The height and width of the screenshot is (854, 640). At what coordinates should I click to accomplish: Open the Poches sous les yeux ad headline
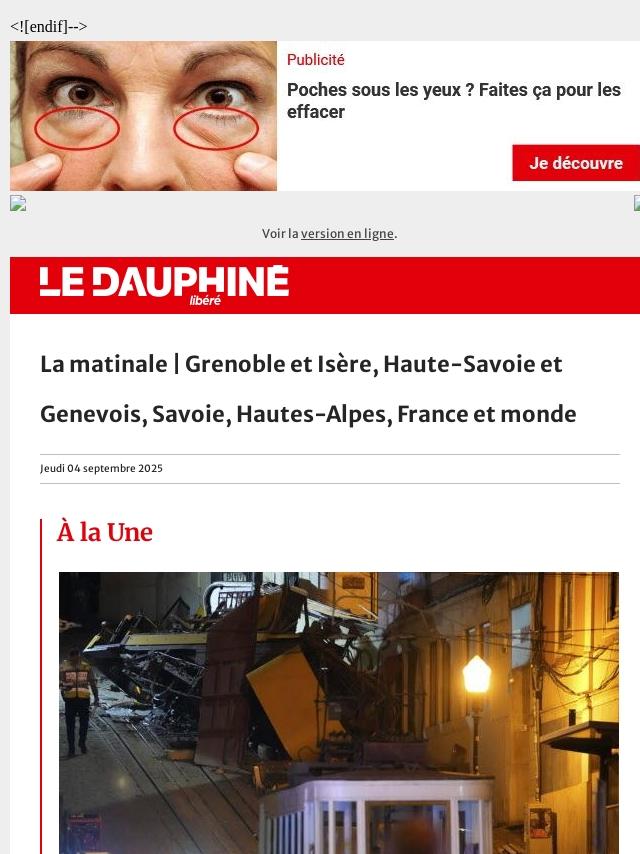click(x=453, y=101)
